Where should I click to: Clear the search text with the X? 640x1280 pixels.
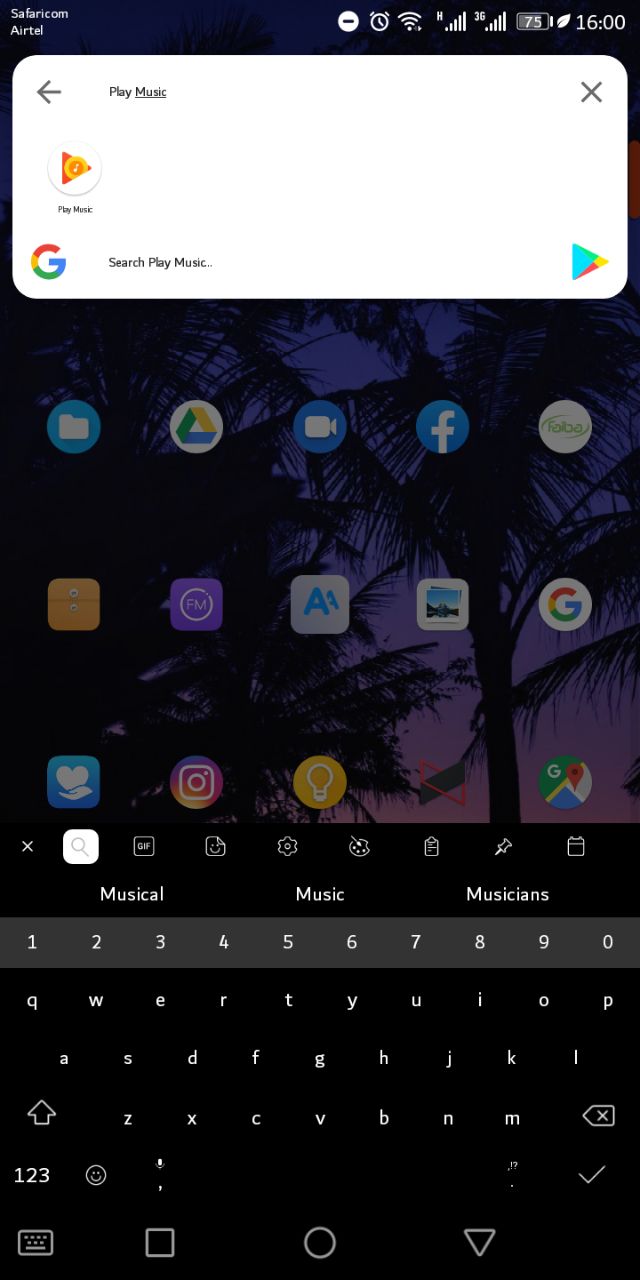pos(591,92)
